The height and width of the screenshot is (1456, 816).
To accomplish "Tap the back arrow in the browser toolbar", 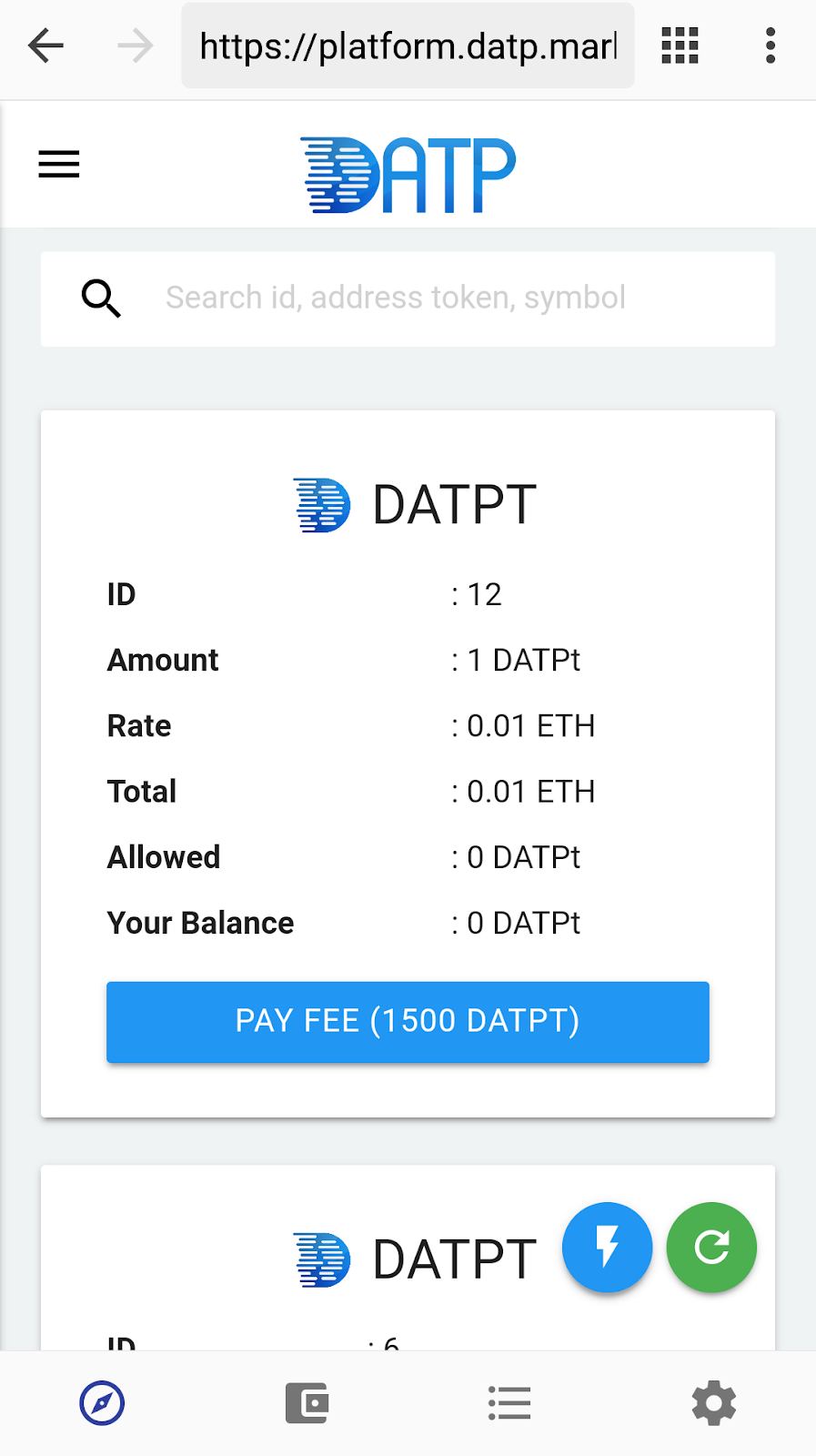I will [x=45, y=45].
